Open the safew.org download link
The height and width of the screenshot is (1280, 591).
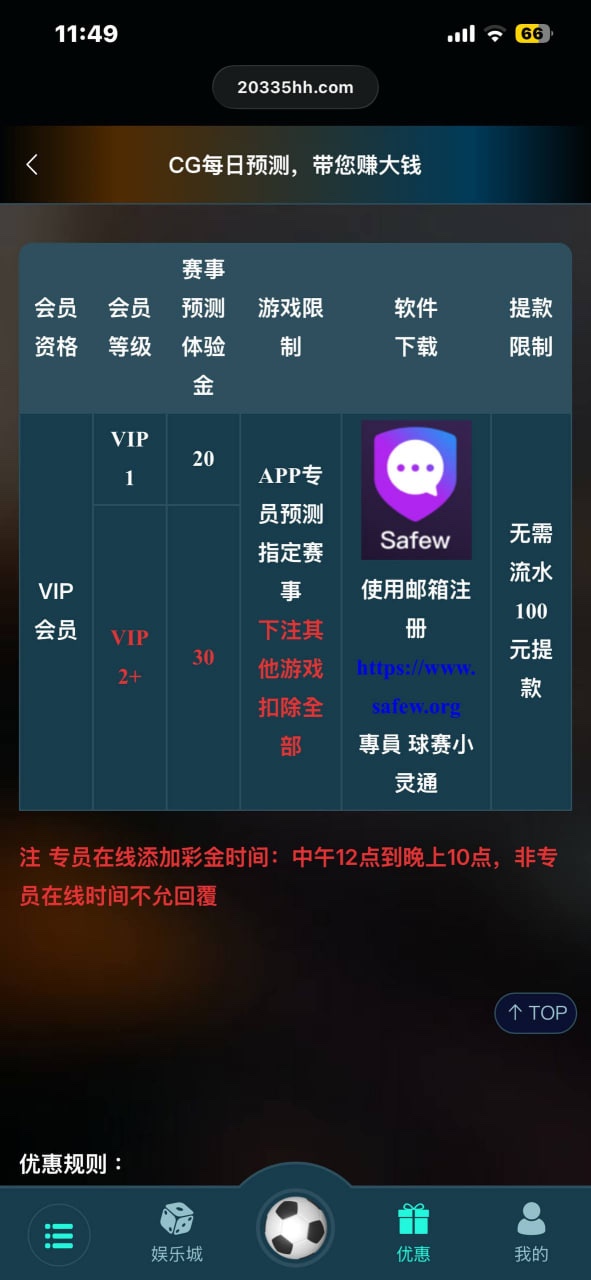coord(416,686)
